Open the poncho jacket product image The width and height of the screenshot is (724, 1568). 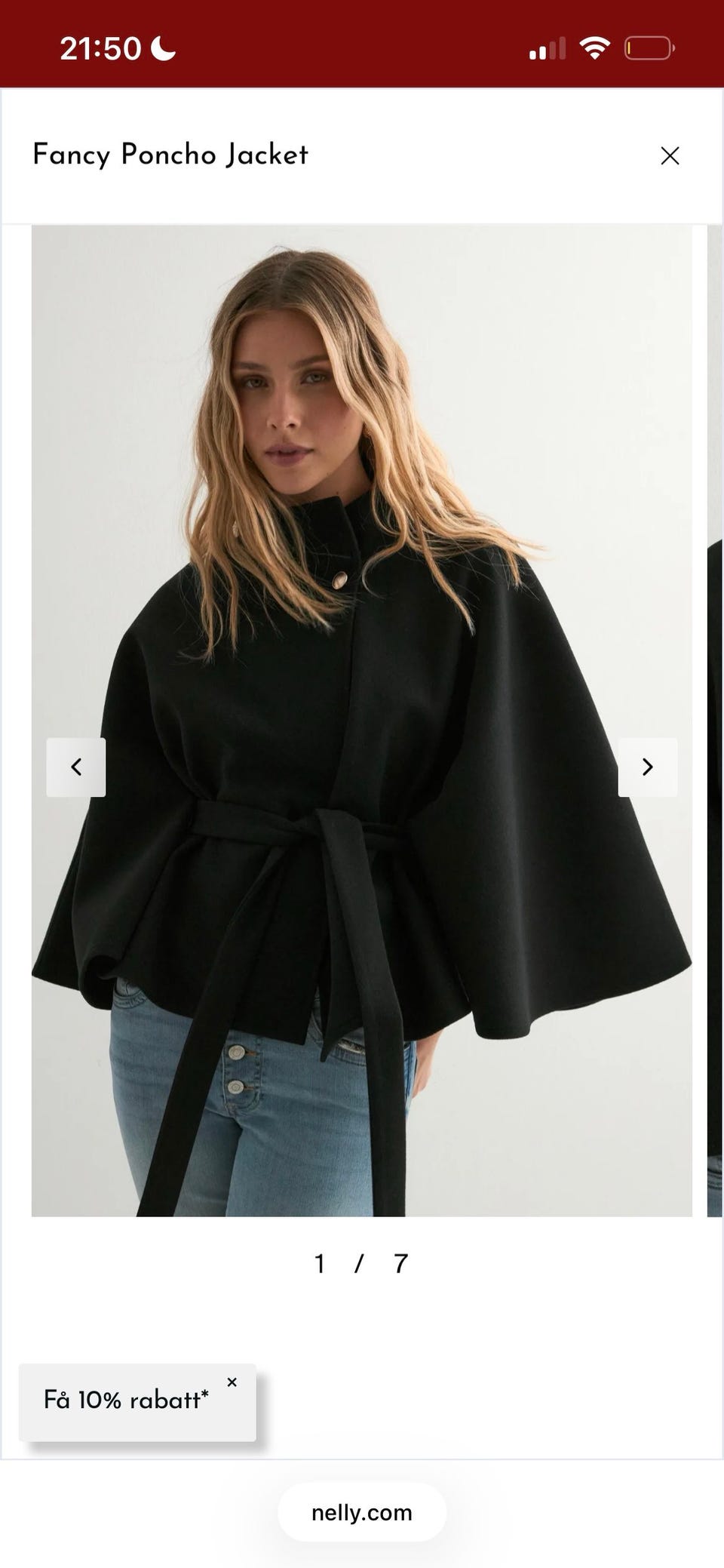click(x=362, y=721)
